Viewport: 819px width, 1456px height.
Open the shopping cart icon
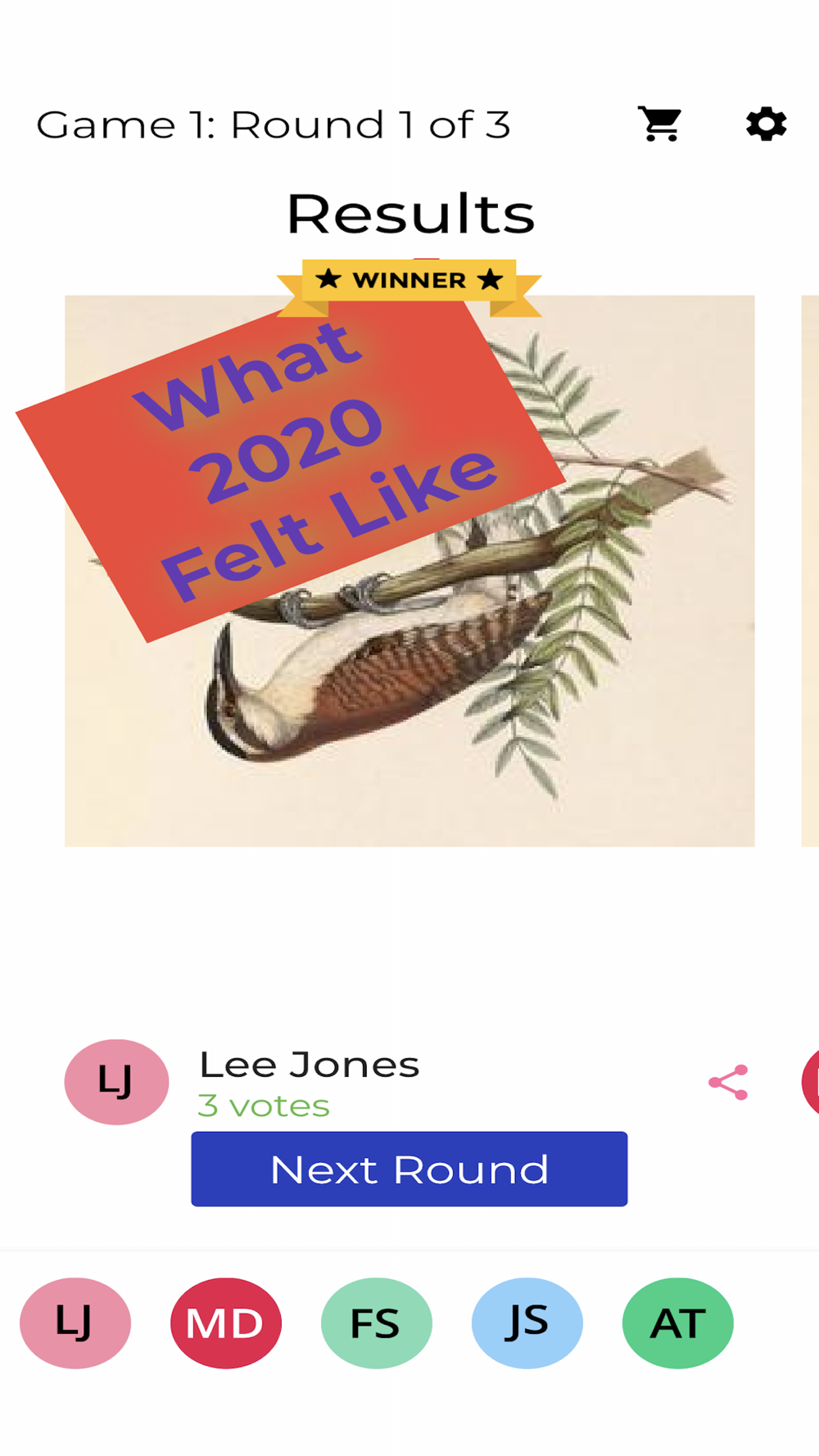pyautogui.click(x=660, y=124)
